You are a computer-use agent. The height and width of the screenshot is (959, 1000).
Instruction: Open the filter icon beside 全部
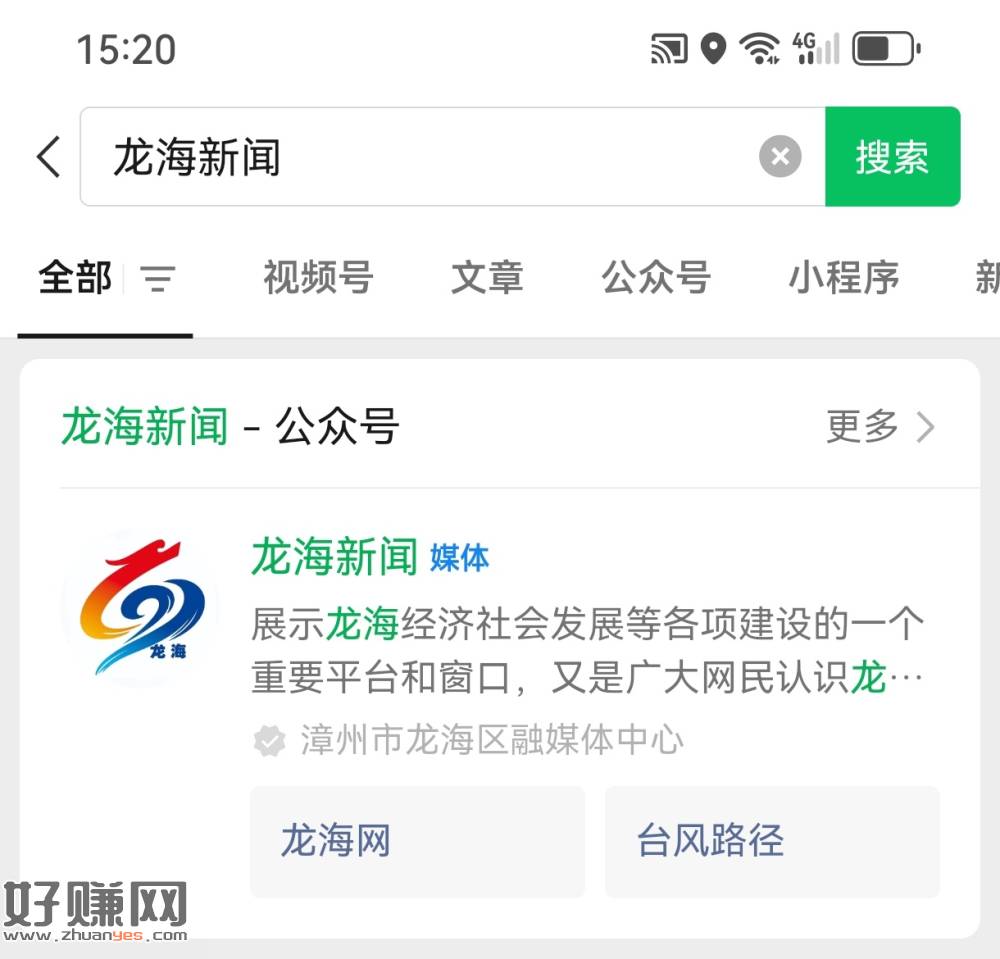[158, 278]
